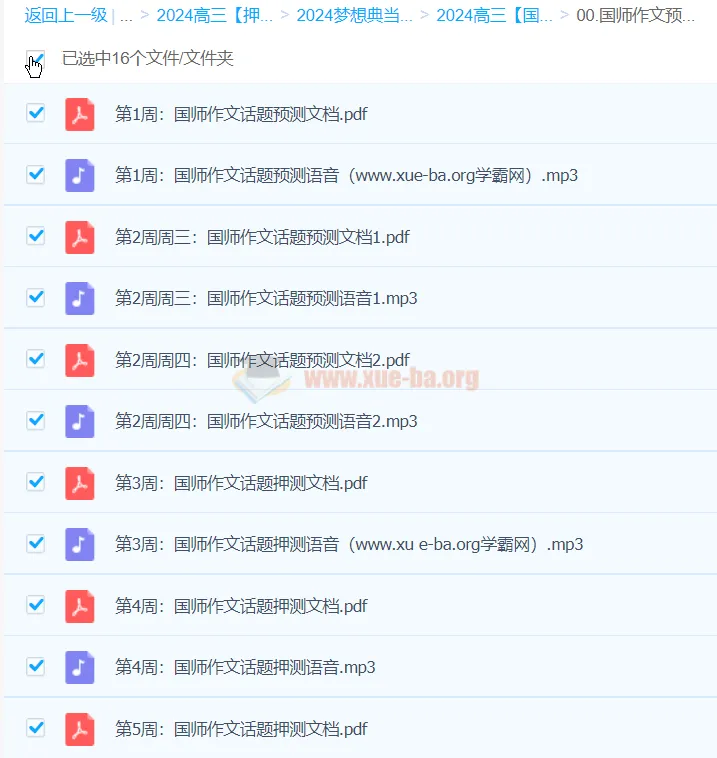Toggle the select-all checkbox beside 已选中16个文件/文件夹

pos(36,59)
